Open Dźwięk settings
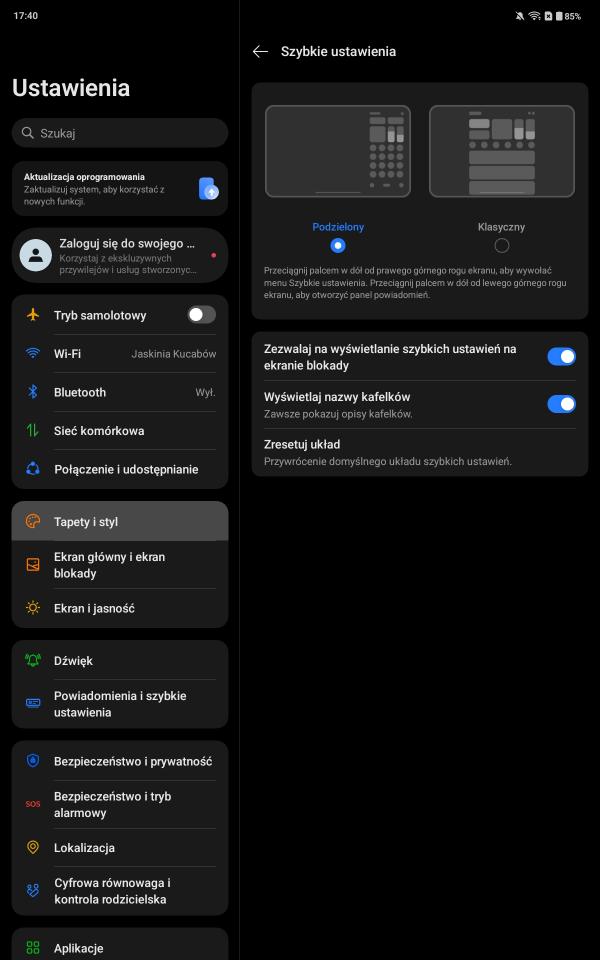The width and height of the screenshot is (600, 960). point(120,661)
